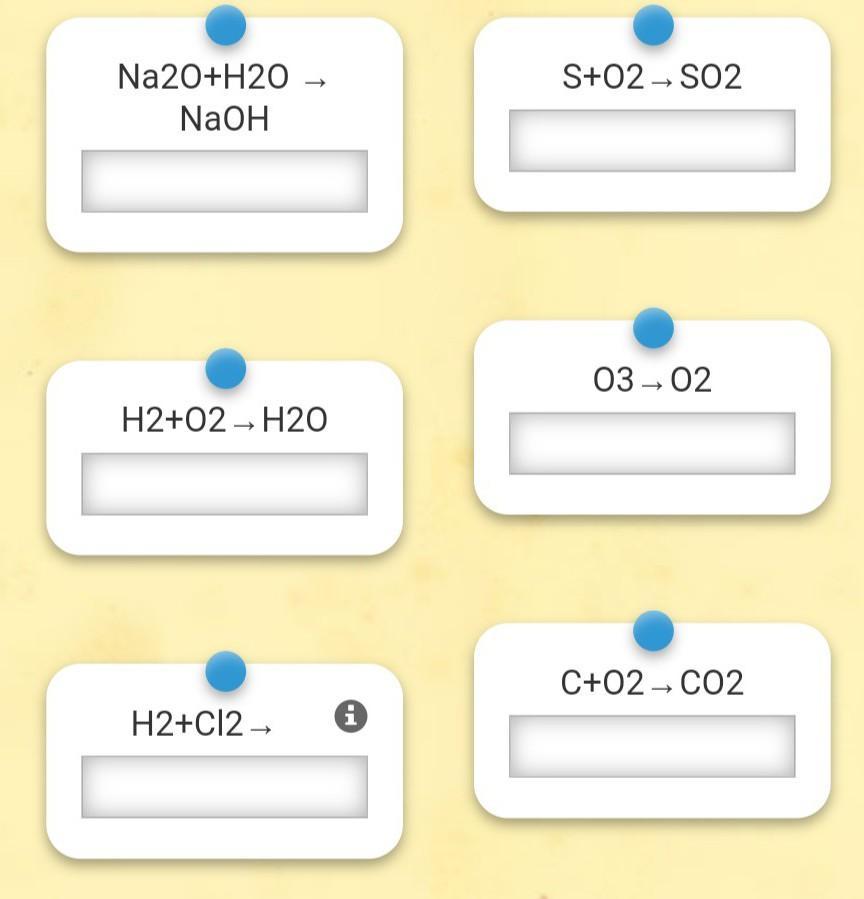Open the info icon on the H2+Cl2 card
Image resolution: width=864 pixels, height=899 pixels.
351,716
